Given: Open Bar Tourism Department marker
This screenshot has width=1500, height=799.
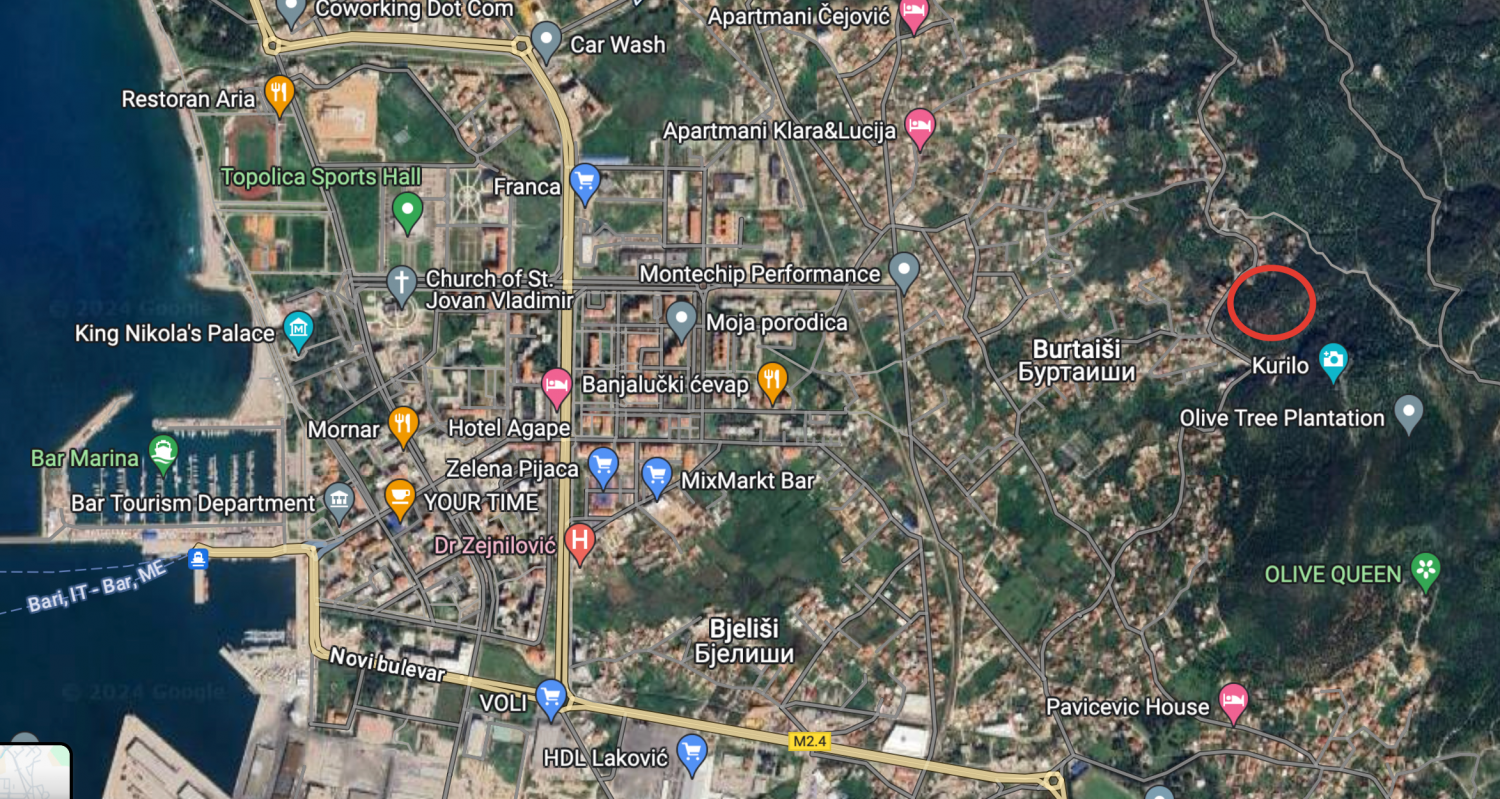Looking at the screenshot, I should coord(339,500).
